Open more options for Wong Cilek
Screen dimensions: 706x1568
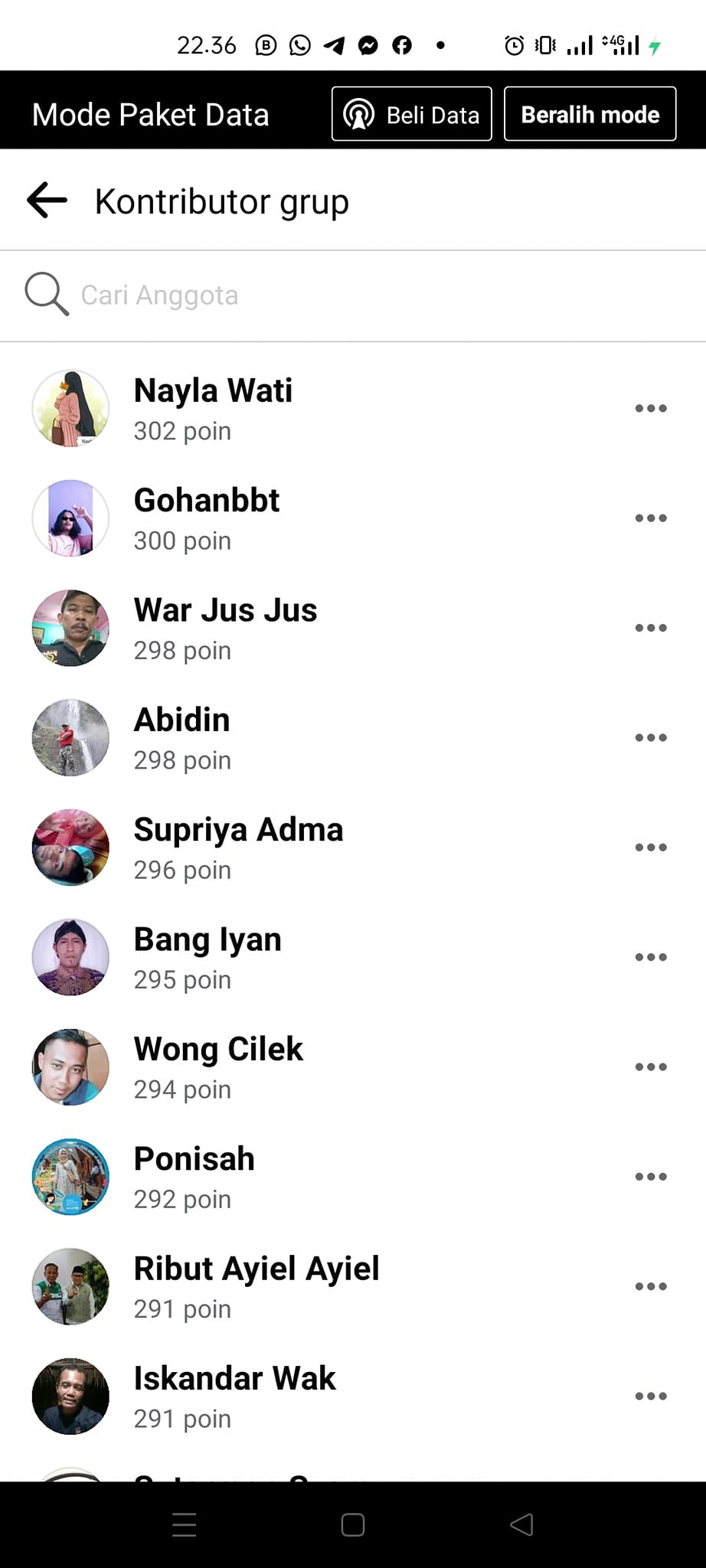pyautogui.click(x=651, y=1067)
